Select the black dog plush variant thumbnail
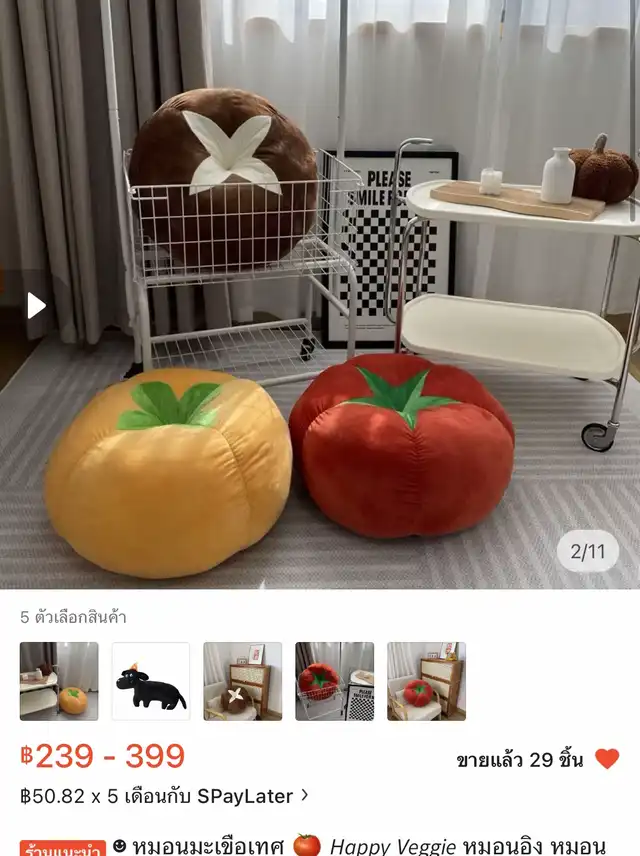The height and width of the screenshot is (856, 640). coord(151,681)
